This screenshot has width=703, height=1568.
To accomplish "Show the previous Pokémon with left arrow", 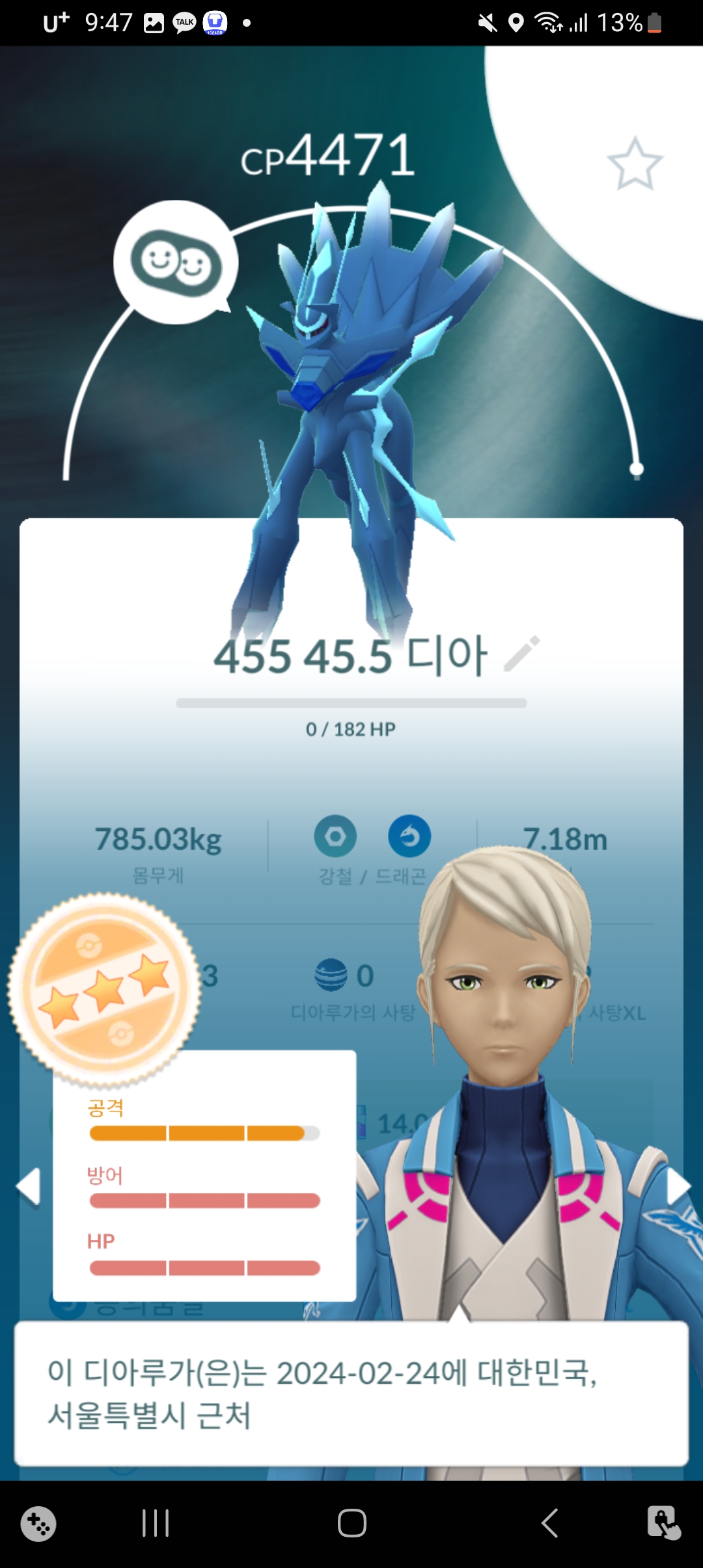I will (29, 1186).
